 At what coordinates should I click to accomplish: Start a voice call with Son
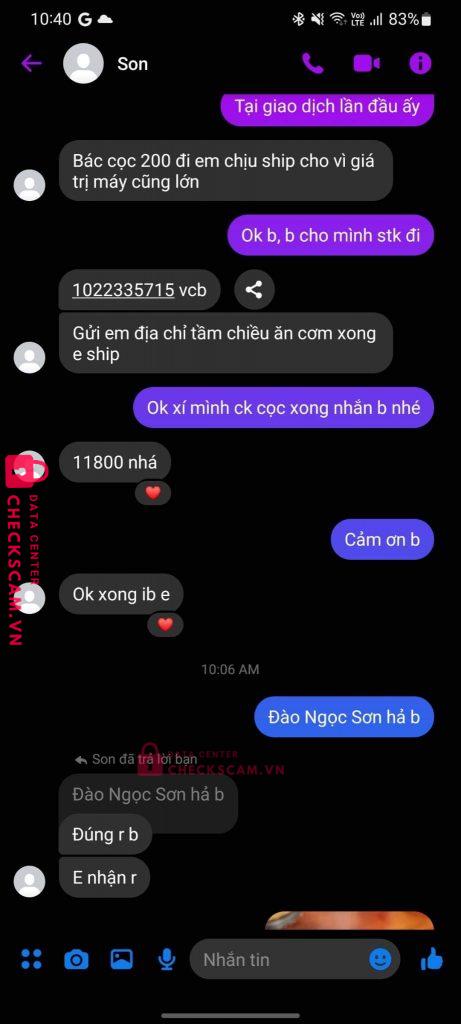pyautogui.click(x=313, y=63)
